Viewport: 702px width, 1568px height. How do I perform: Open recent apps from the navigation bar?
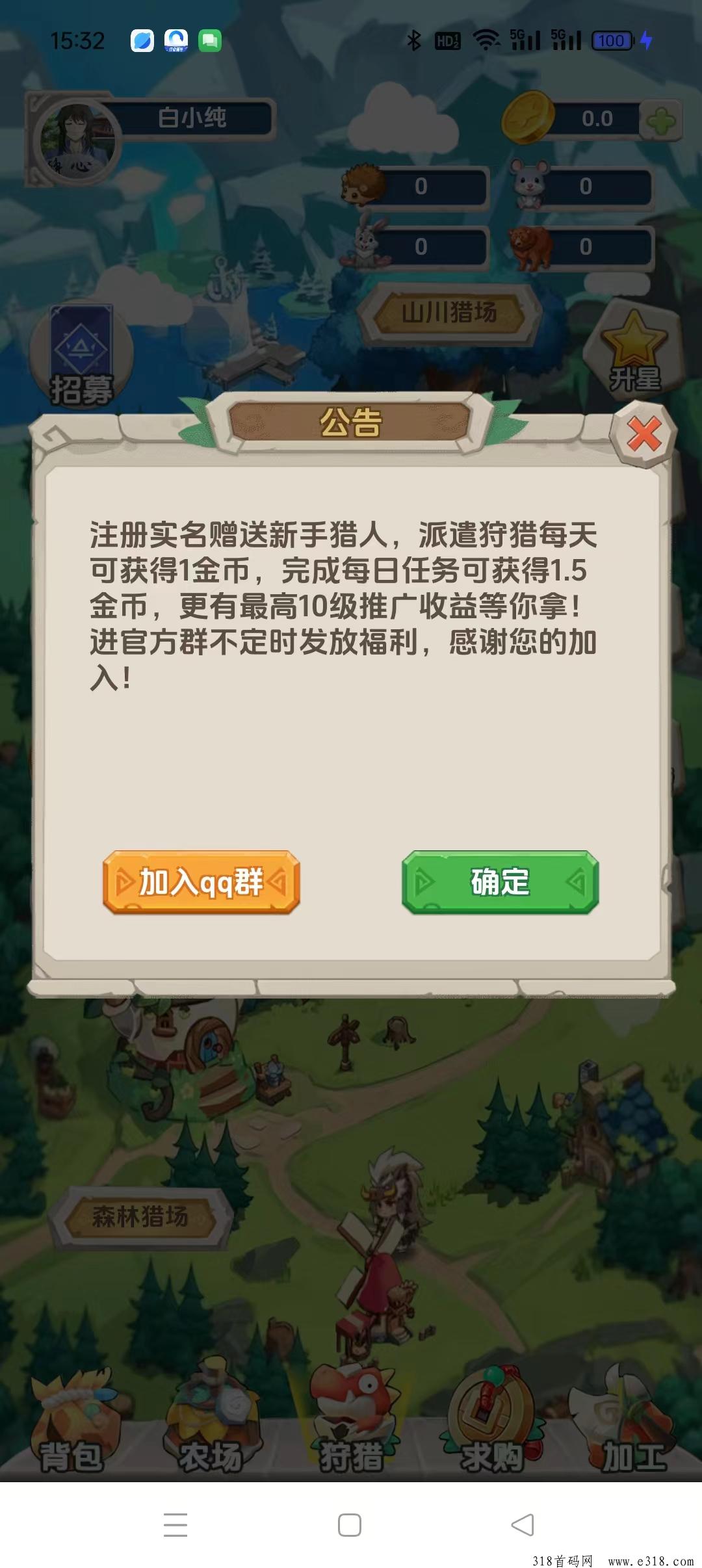coord(175,1525)
